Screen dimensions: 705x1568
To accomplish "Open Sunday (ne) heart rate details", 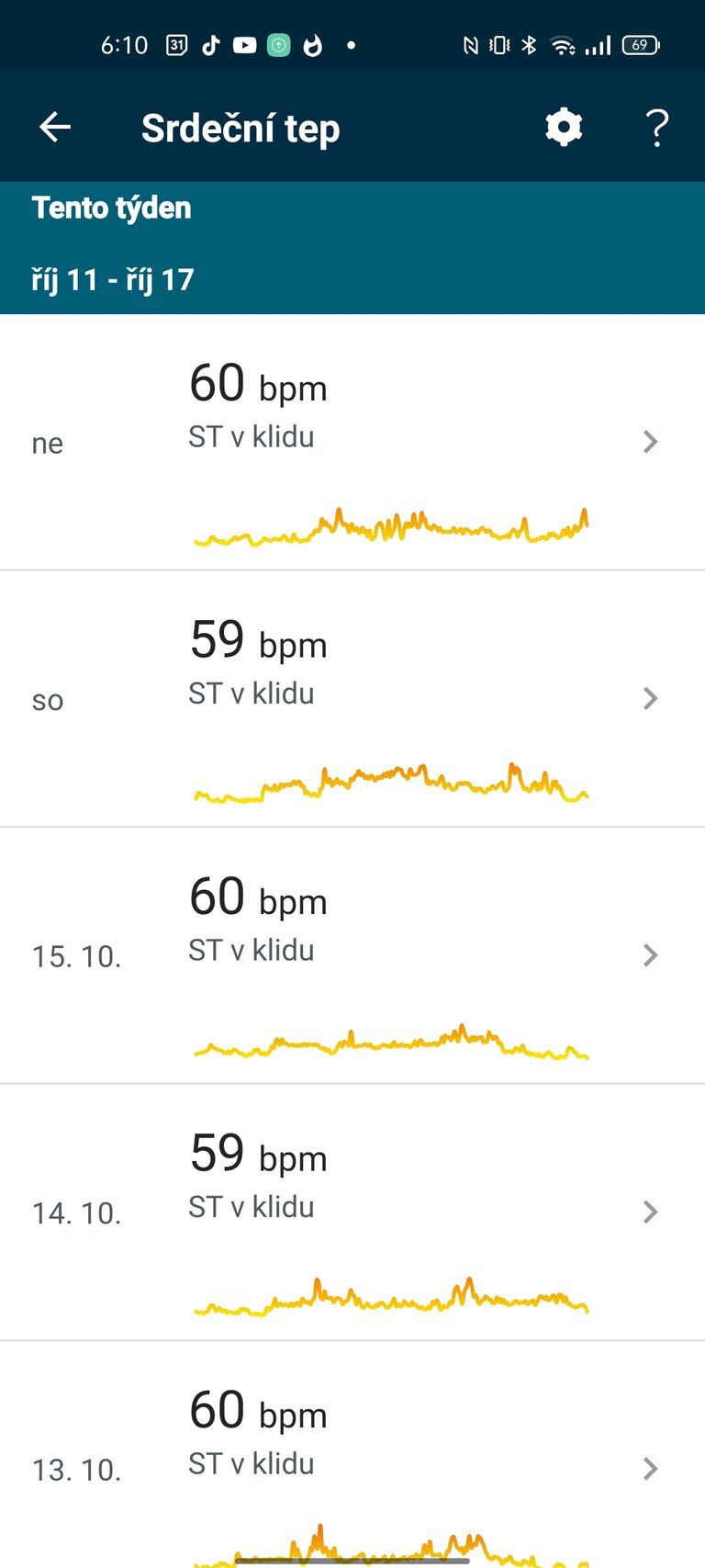I will [x=352, y=443].
